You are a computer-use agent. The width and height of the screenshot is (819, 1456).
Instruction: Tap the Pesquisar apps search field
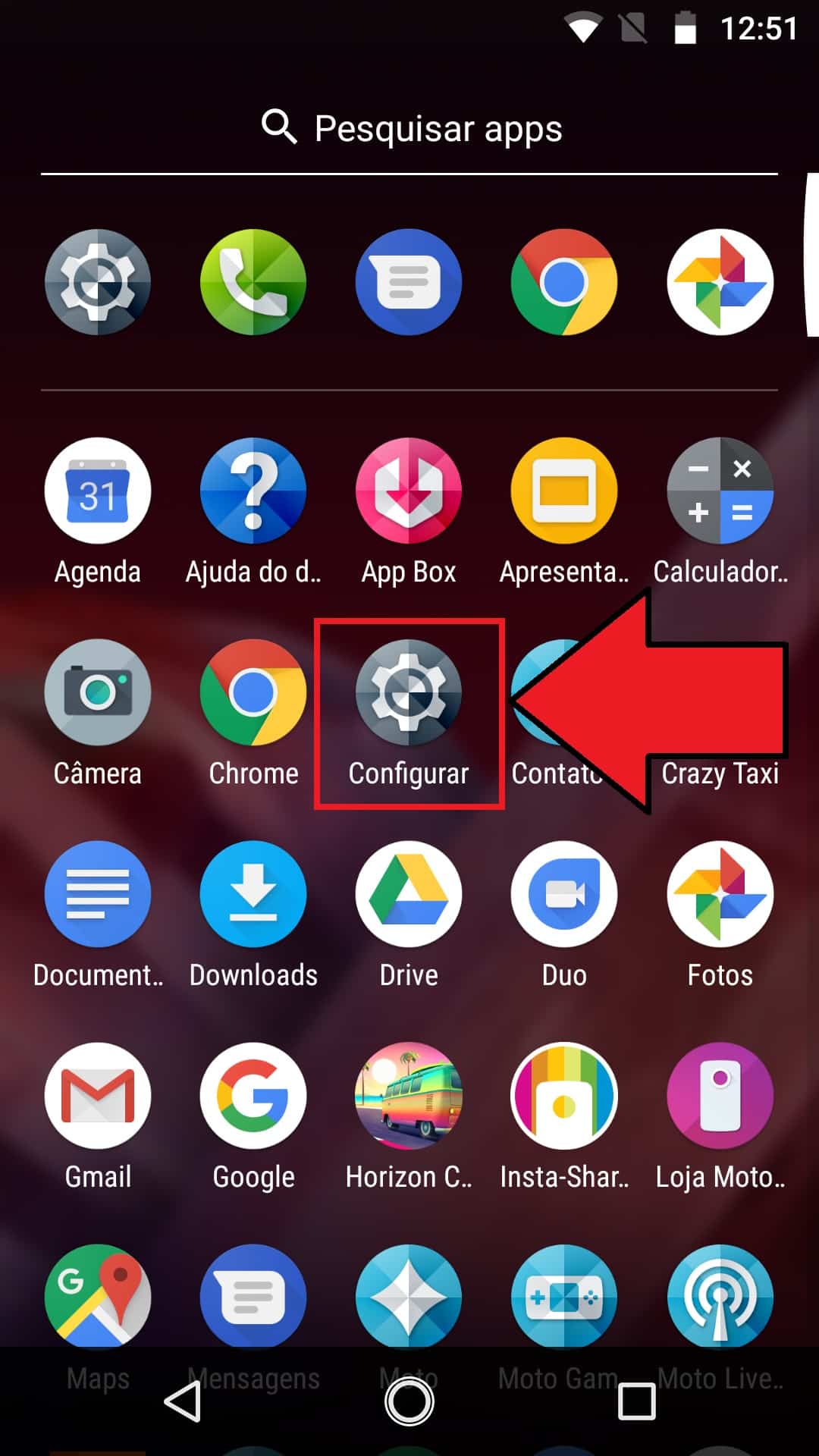tap(409, 128)
